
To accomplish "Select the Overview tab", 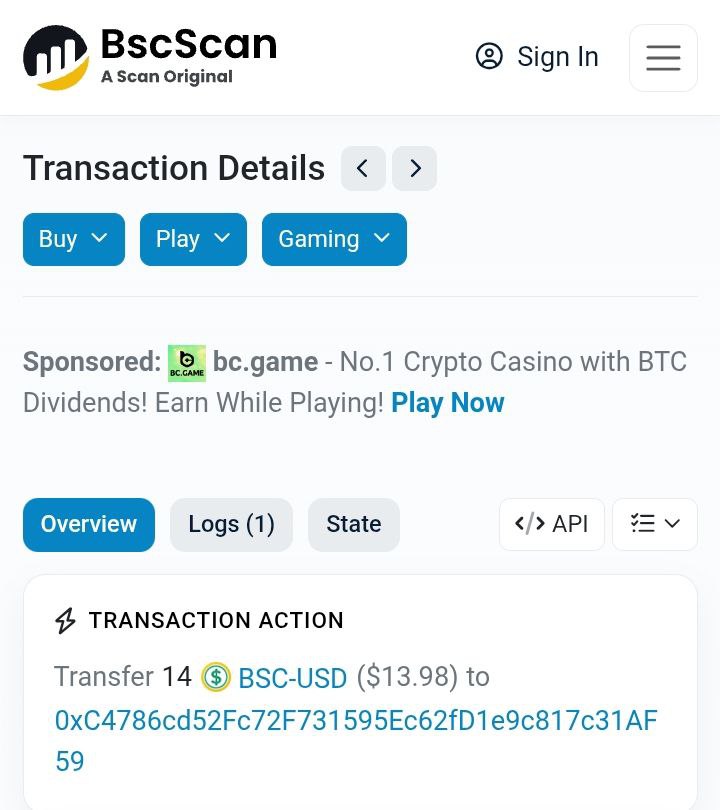I will [x=89, y=525].
